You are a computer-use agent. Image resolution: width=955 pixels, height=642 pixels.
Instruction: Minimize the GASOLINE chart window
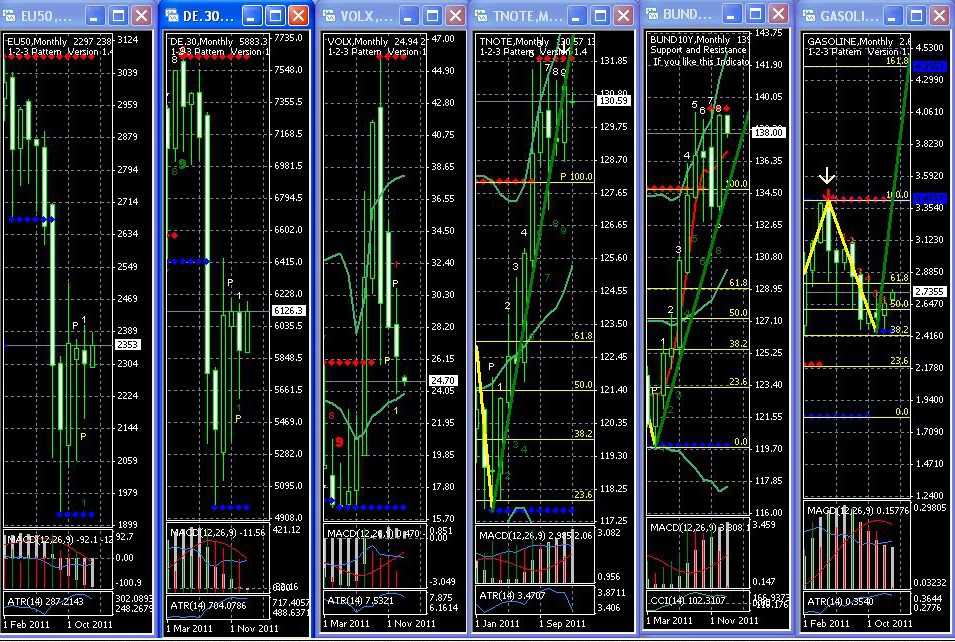[892, 15]
